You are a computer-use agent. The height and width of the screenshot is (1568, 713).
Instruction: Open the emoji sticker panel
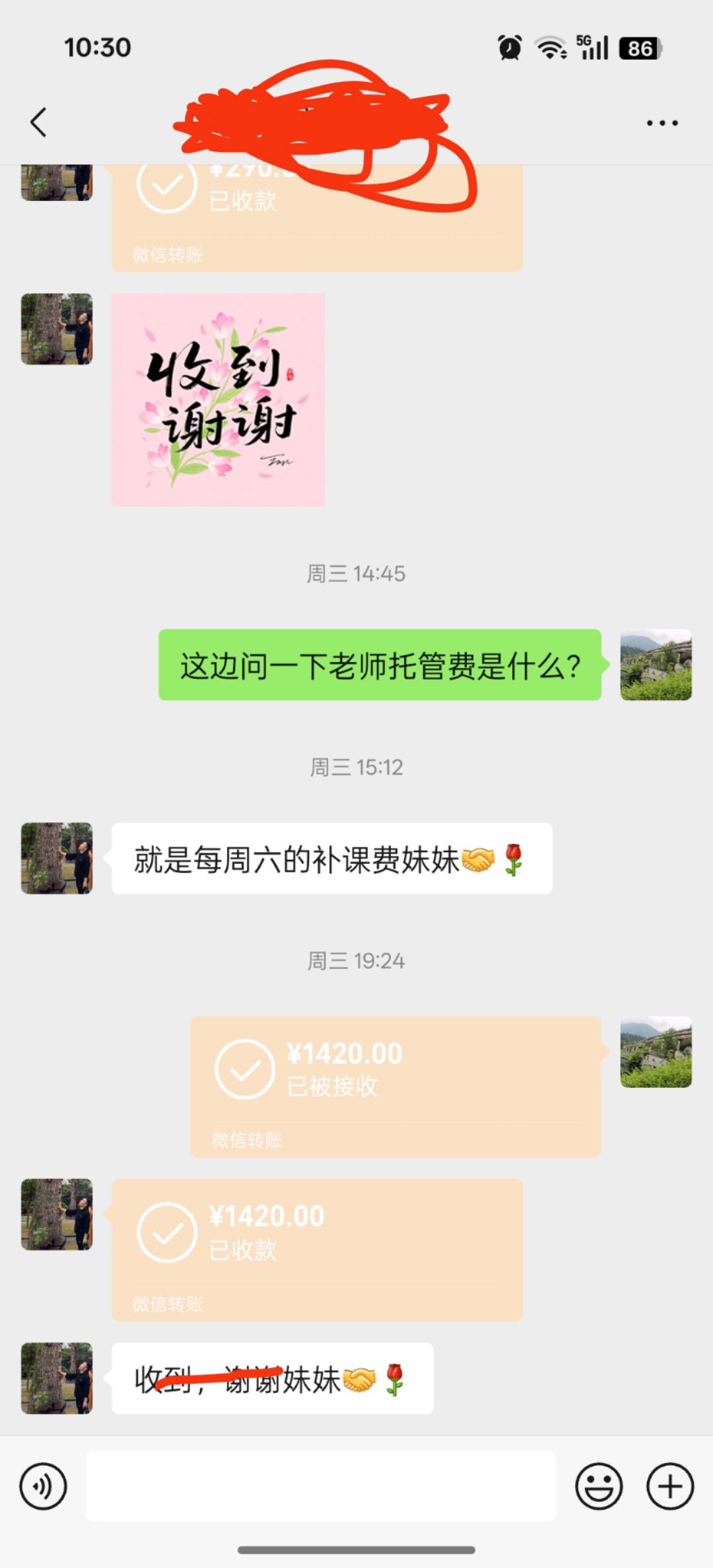[x=599, y=1486]
